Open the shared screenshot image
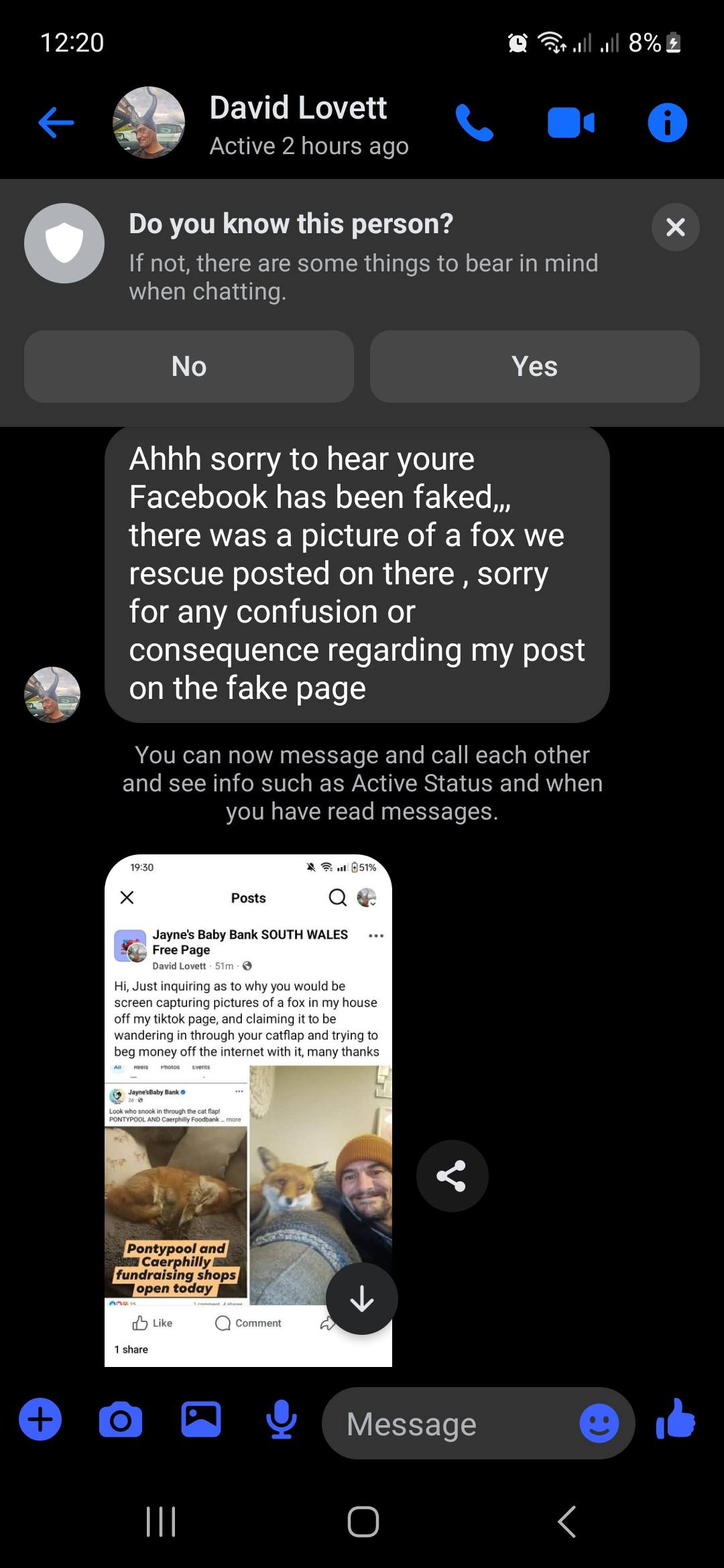This screenshot has width=724, height=1568. click(248, 1110)
